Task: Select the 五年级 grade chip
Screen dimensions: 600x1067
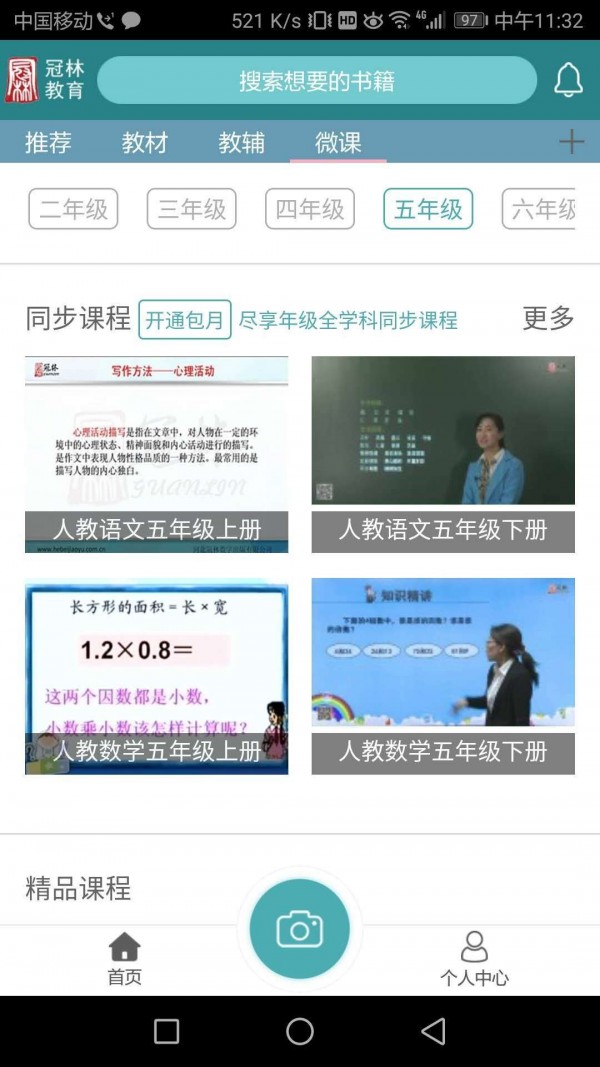Action: coord(428,209)
